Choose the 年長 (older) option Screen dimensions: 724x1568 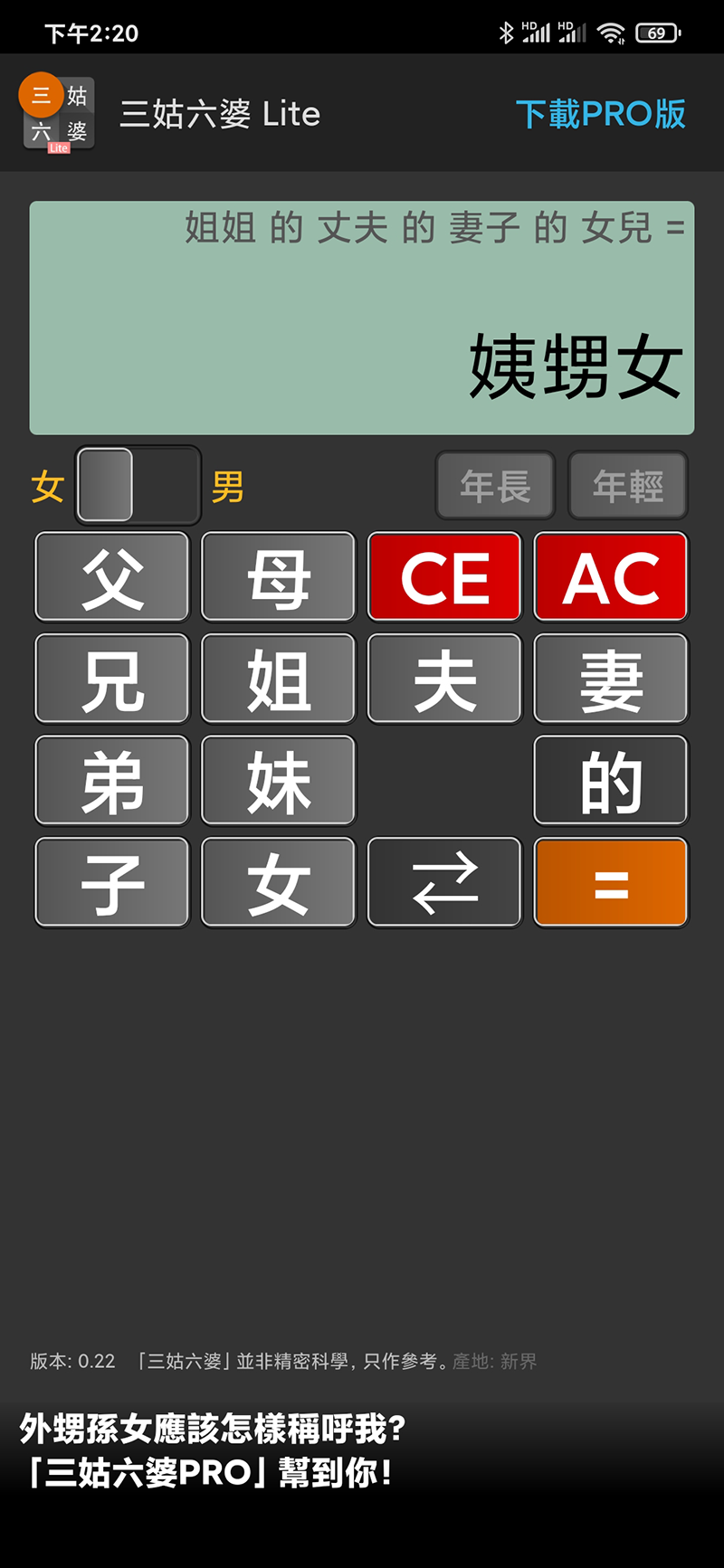[x=495, y=486]
